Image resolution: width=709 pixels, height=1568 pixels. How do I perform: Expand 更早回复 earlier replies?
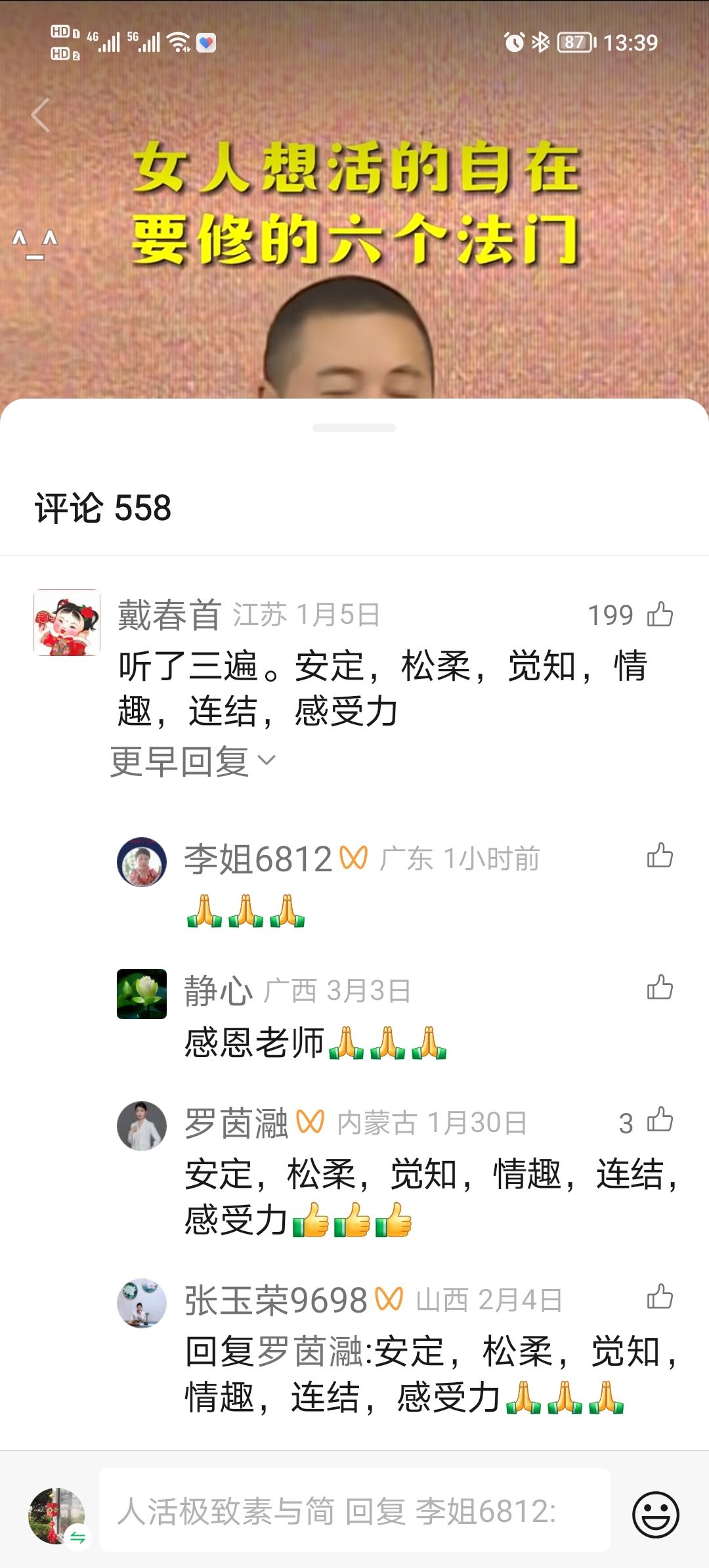pos(193,762)
